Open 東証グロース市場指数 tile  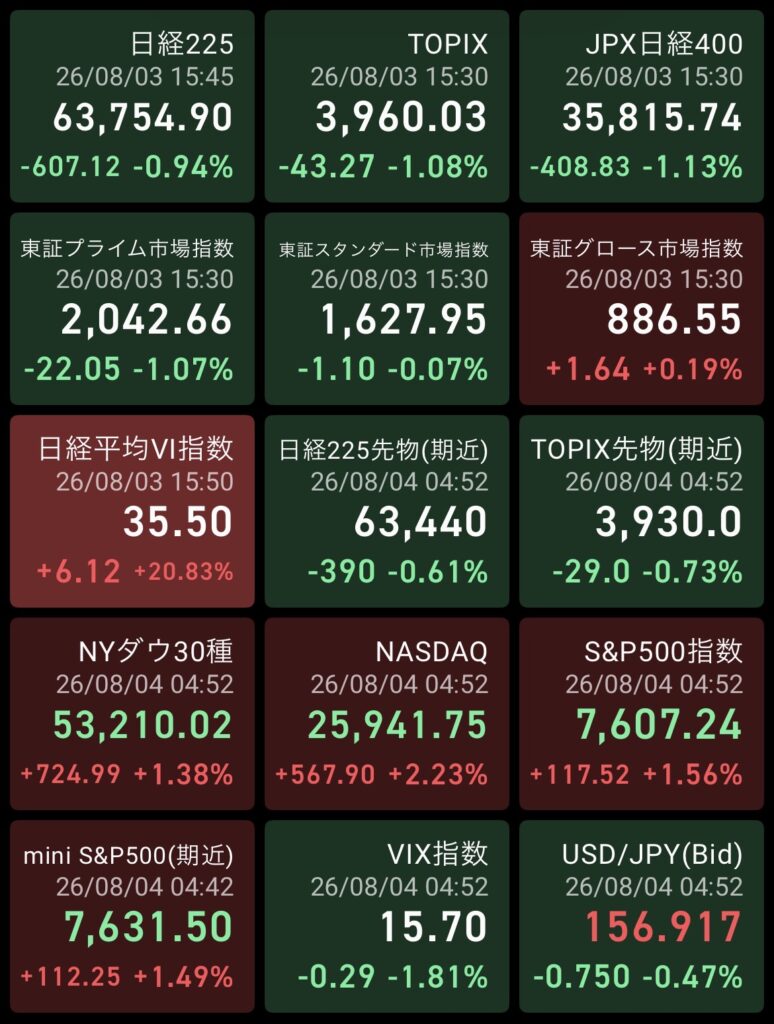point(641,309)
